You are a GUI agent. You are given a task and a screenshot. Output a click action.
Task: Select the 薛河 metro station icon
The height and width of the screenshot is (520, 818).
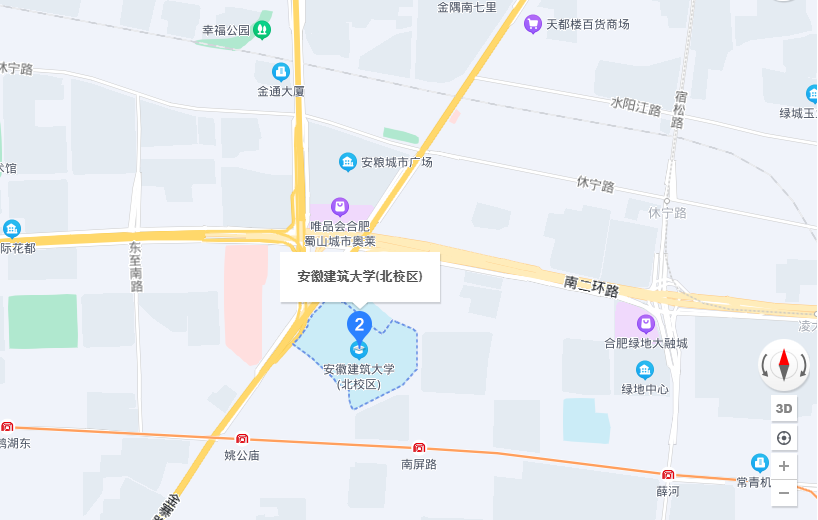click(x=667, y=475)
